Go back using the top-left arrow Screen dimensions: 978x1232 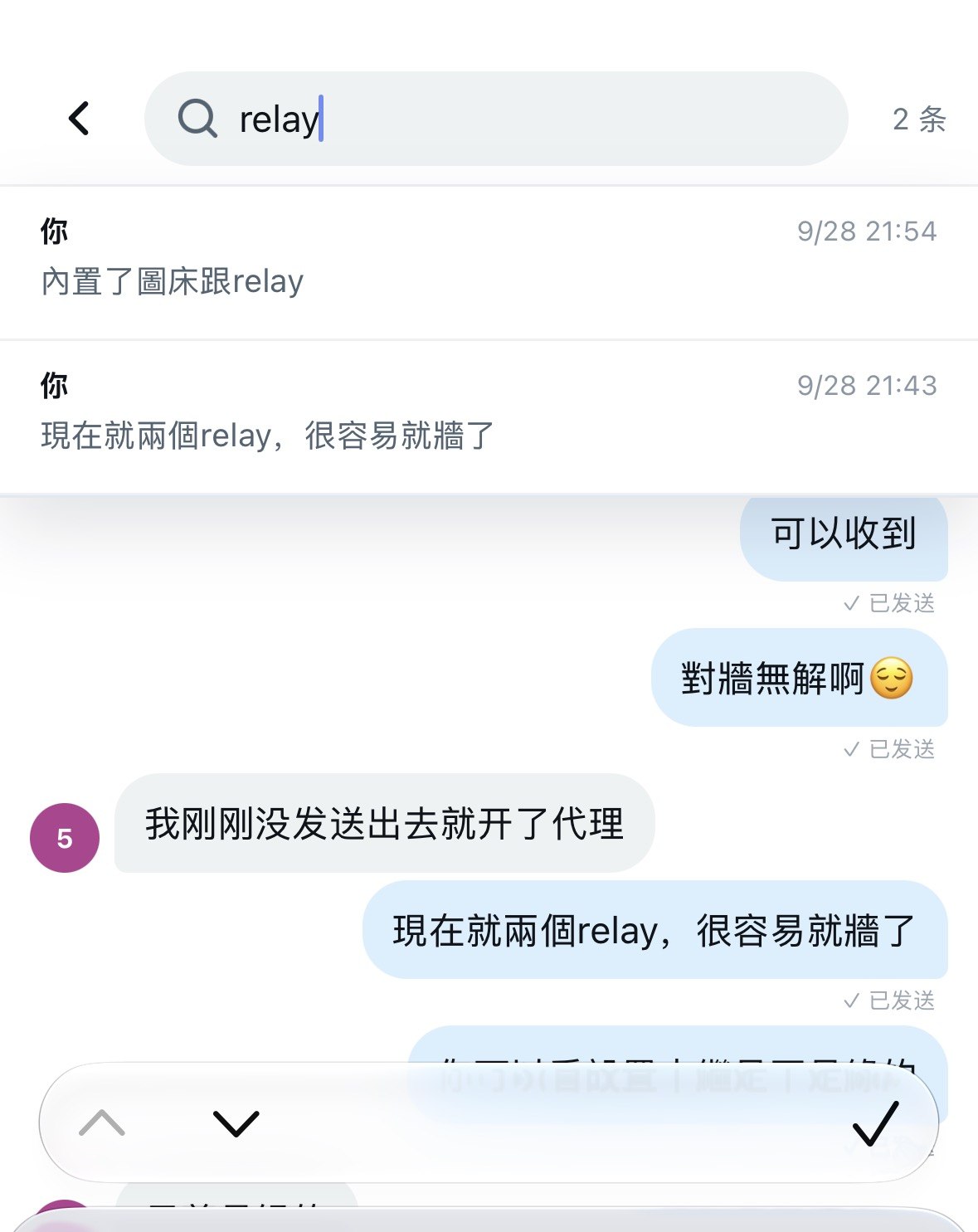[x=79, y=119]
